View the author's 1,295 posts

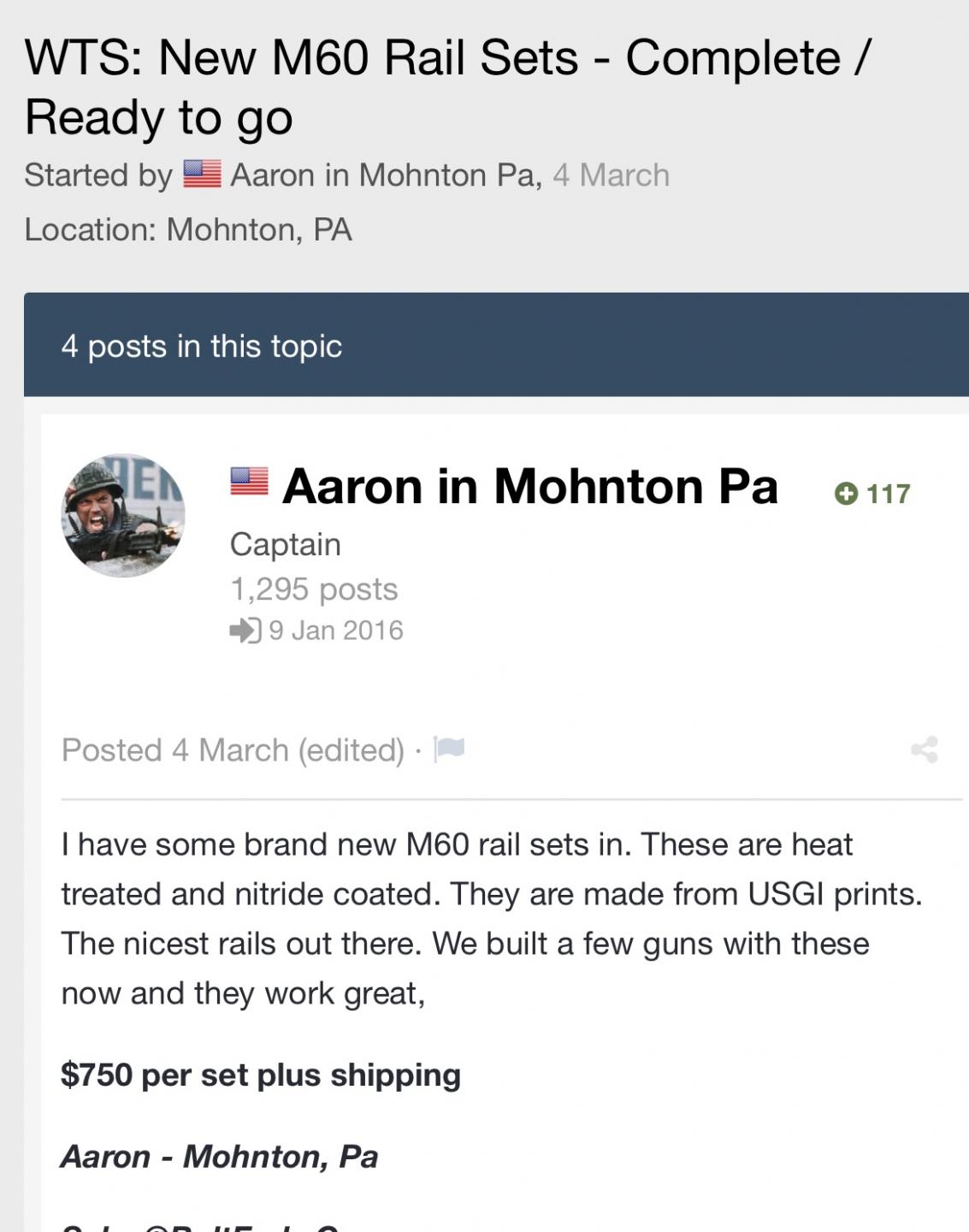pyautogui.click(x=314, y=589)
